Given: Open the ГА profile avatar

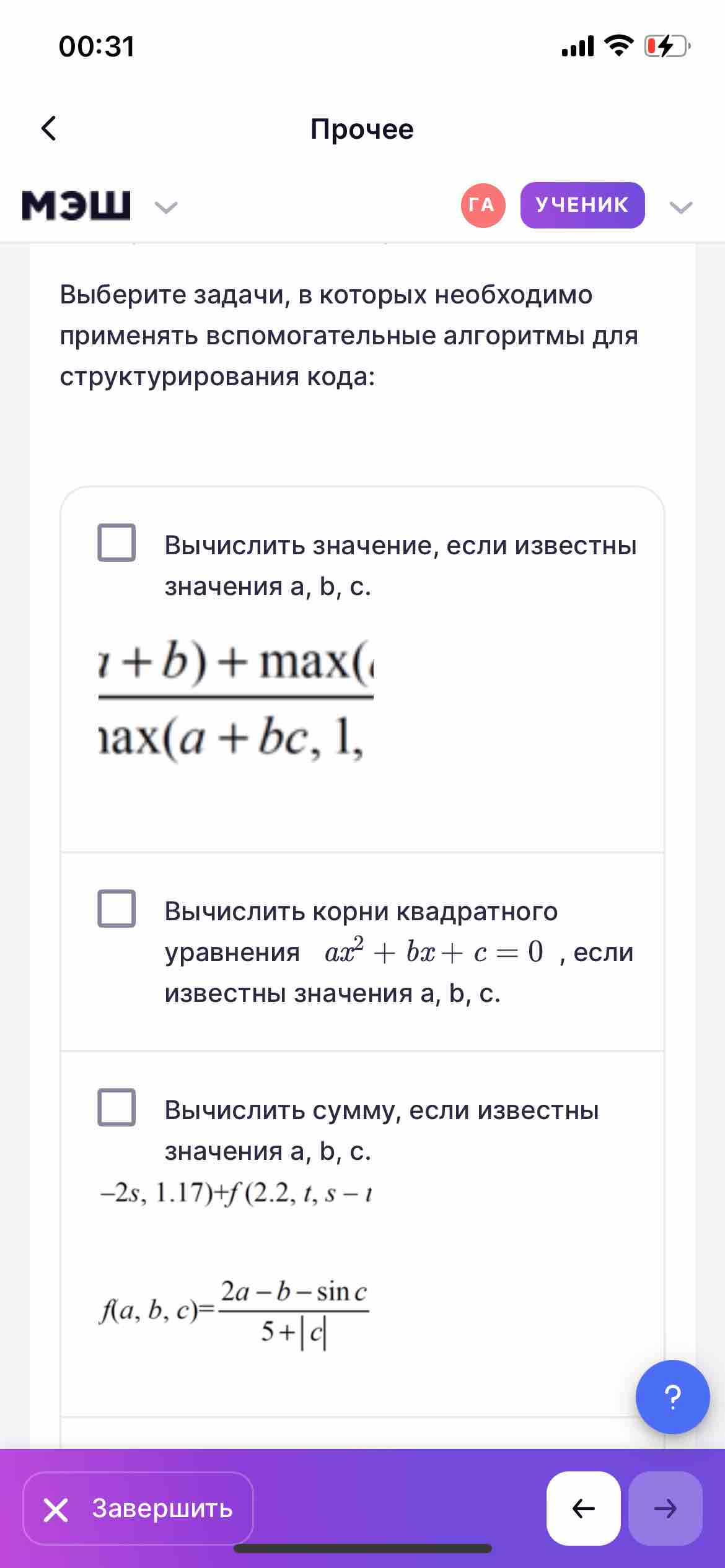Looking at the screenshot, I should (x=483, y=205).
